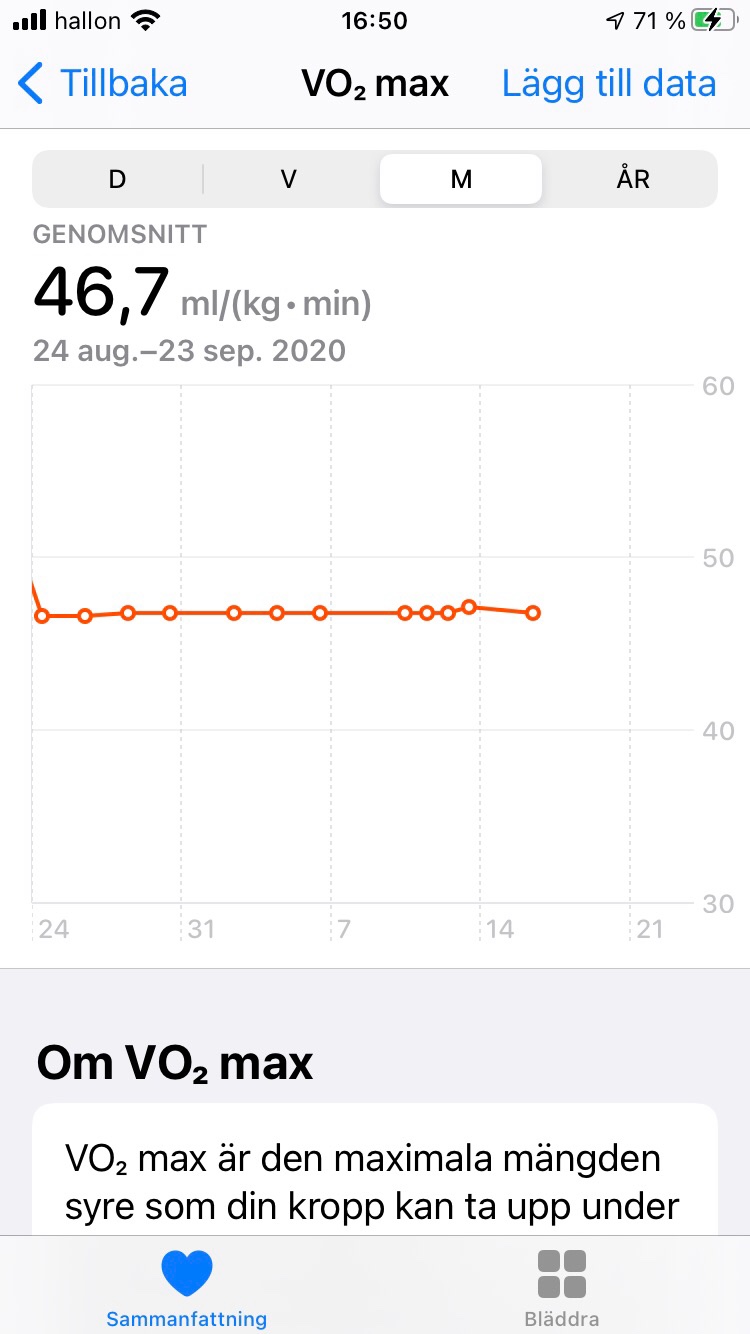The height and width of the screenshot is (1334, 750).
Task: Switch to the D day view
Action: click(x=118, y=179)
